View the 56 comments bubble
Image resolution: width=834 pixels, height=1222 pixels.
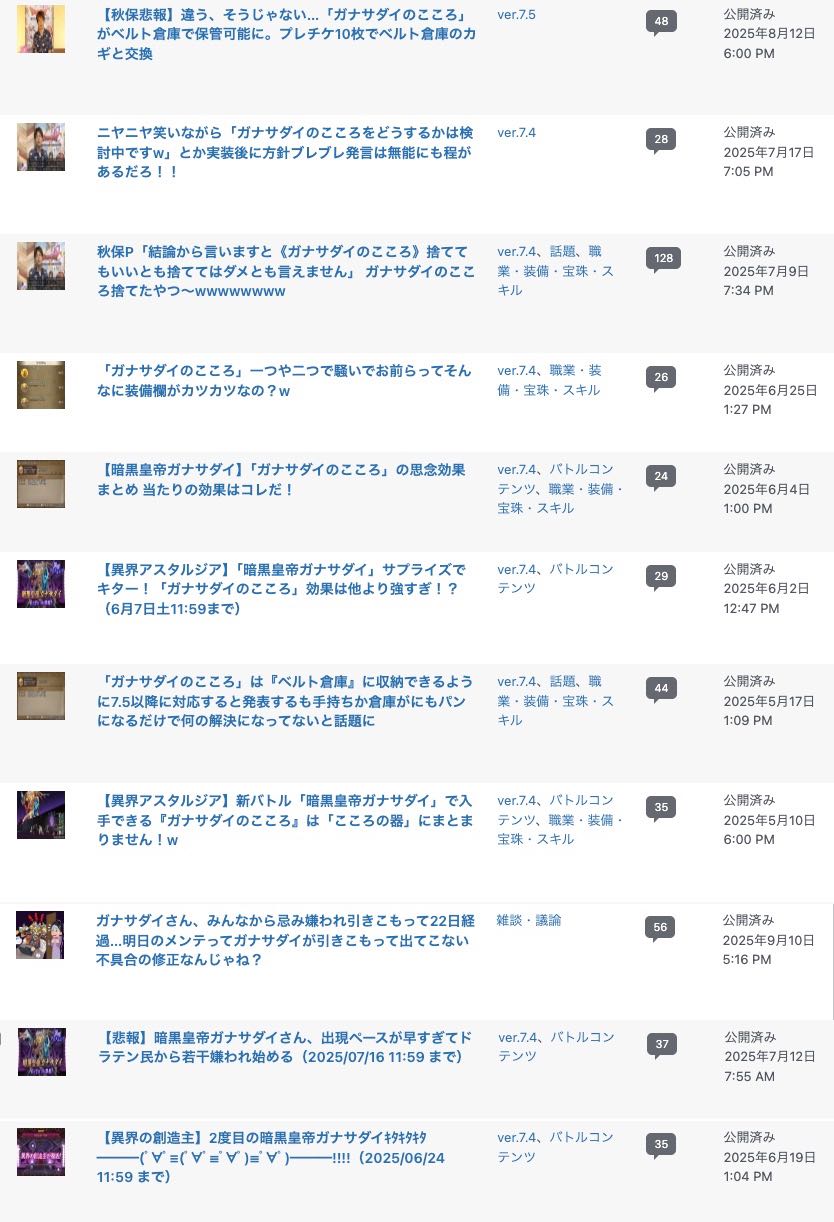click(659, 928)
